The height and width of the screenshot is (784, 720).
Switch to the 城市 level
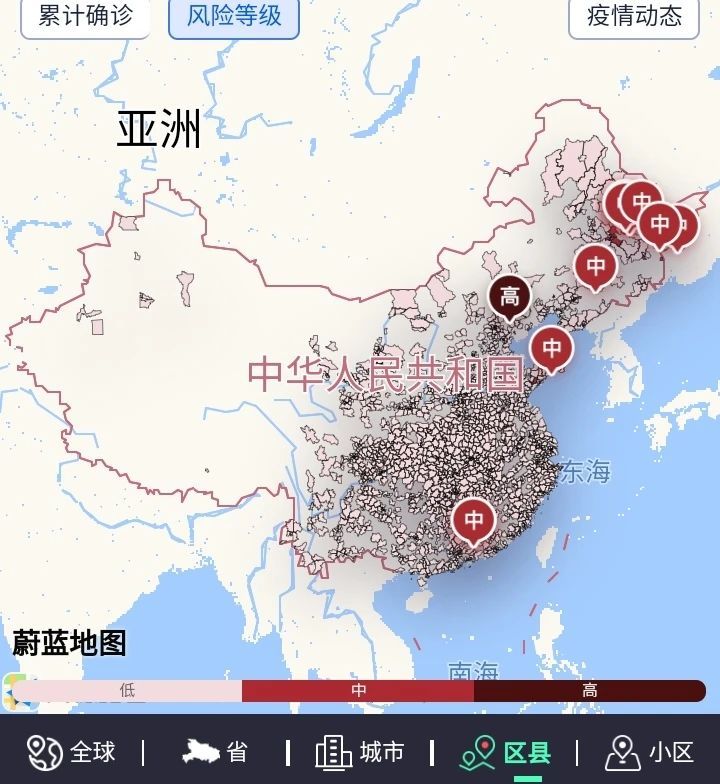360,752
